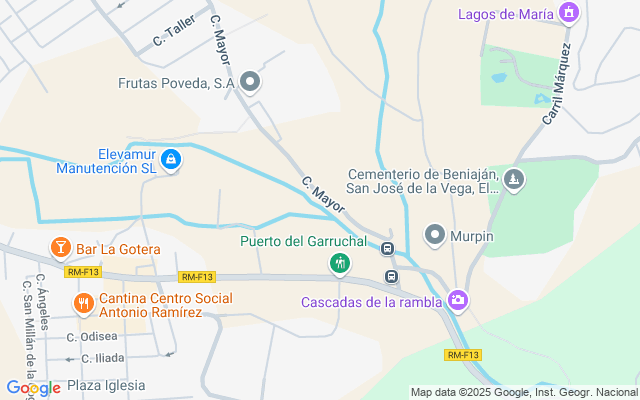View the Cascadas de la rambla photo spot
Viewport: 640px width, 400px height.
(x=458, y=299)
